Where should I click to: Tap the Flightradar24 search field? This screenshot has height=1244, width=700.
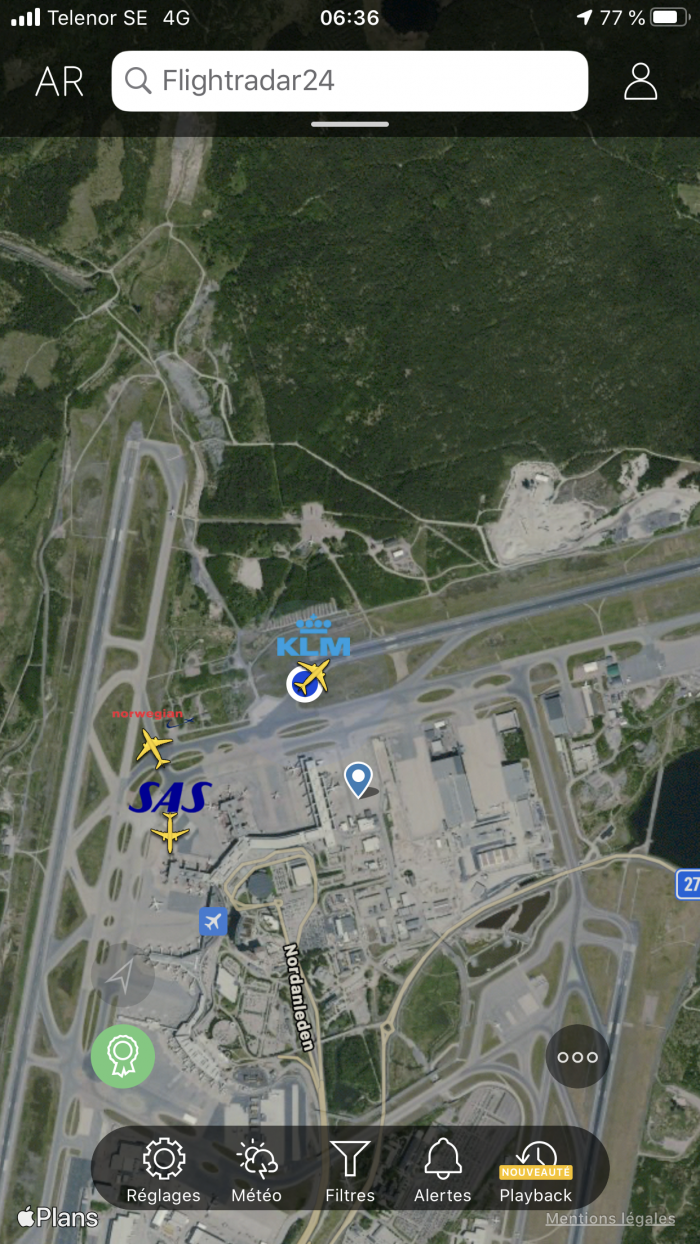[349, 81]
